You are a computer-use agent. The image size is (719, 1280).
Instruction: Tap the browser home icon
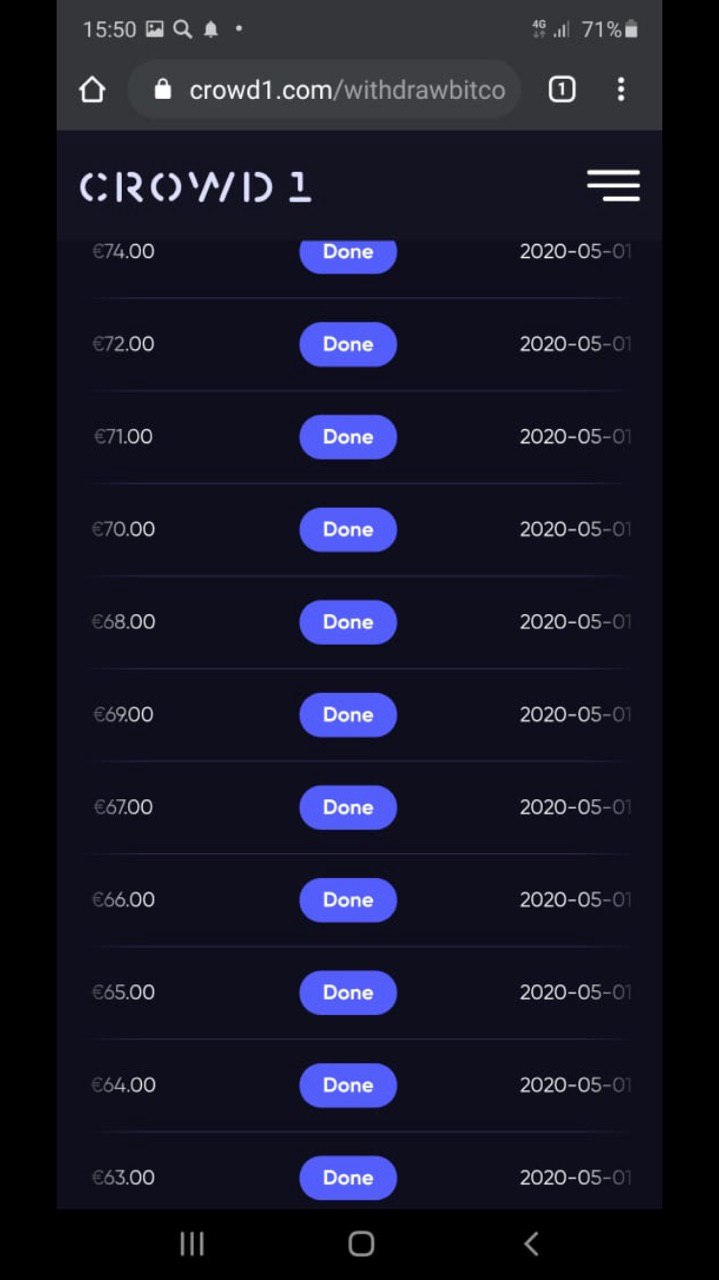pos(92,90)
